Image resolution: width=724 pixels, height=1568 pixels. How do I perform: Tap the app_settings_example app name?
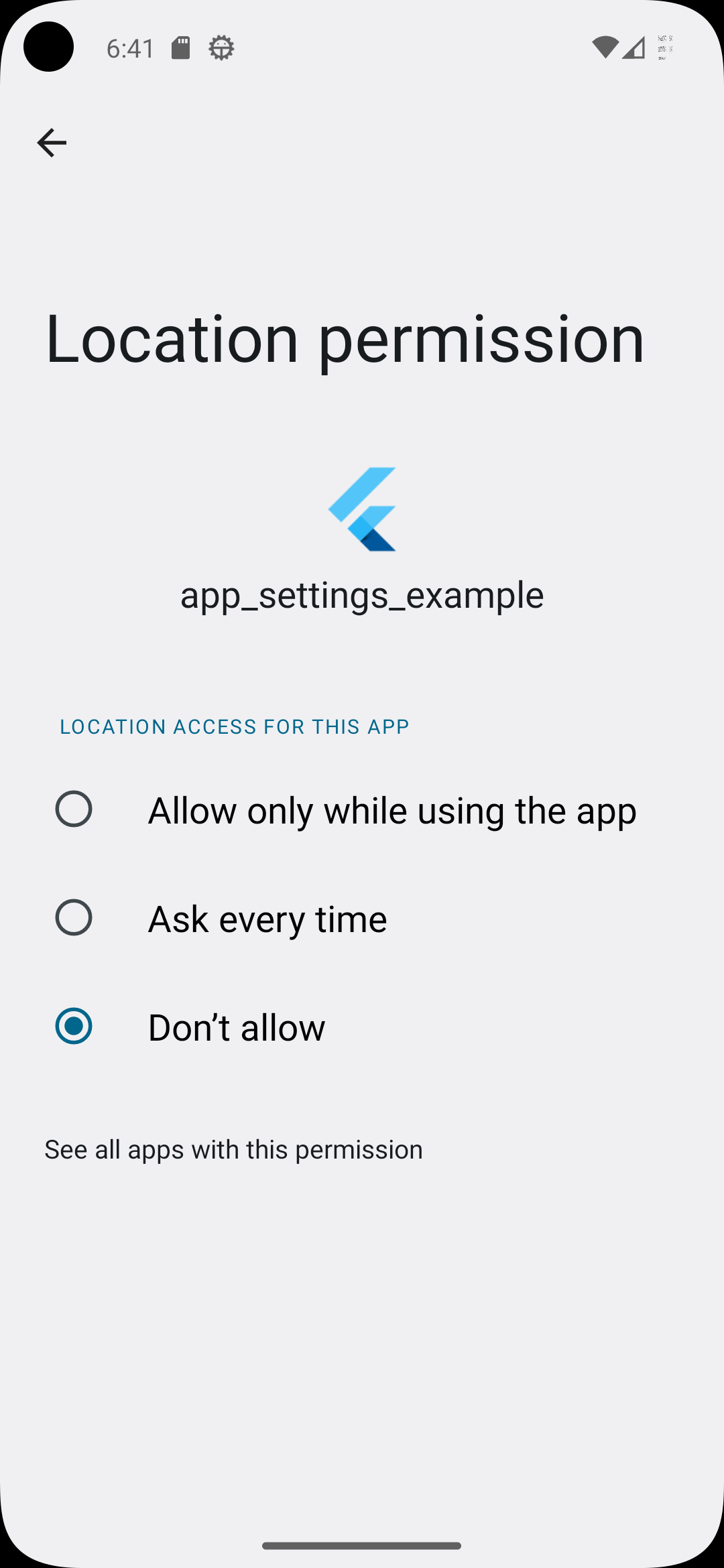point(362,594)
